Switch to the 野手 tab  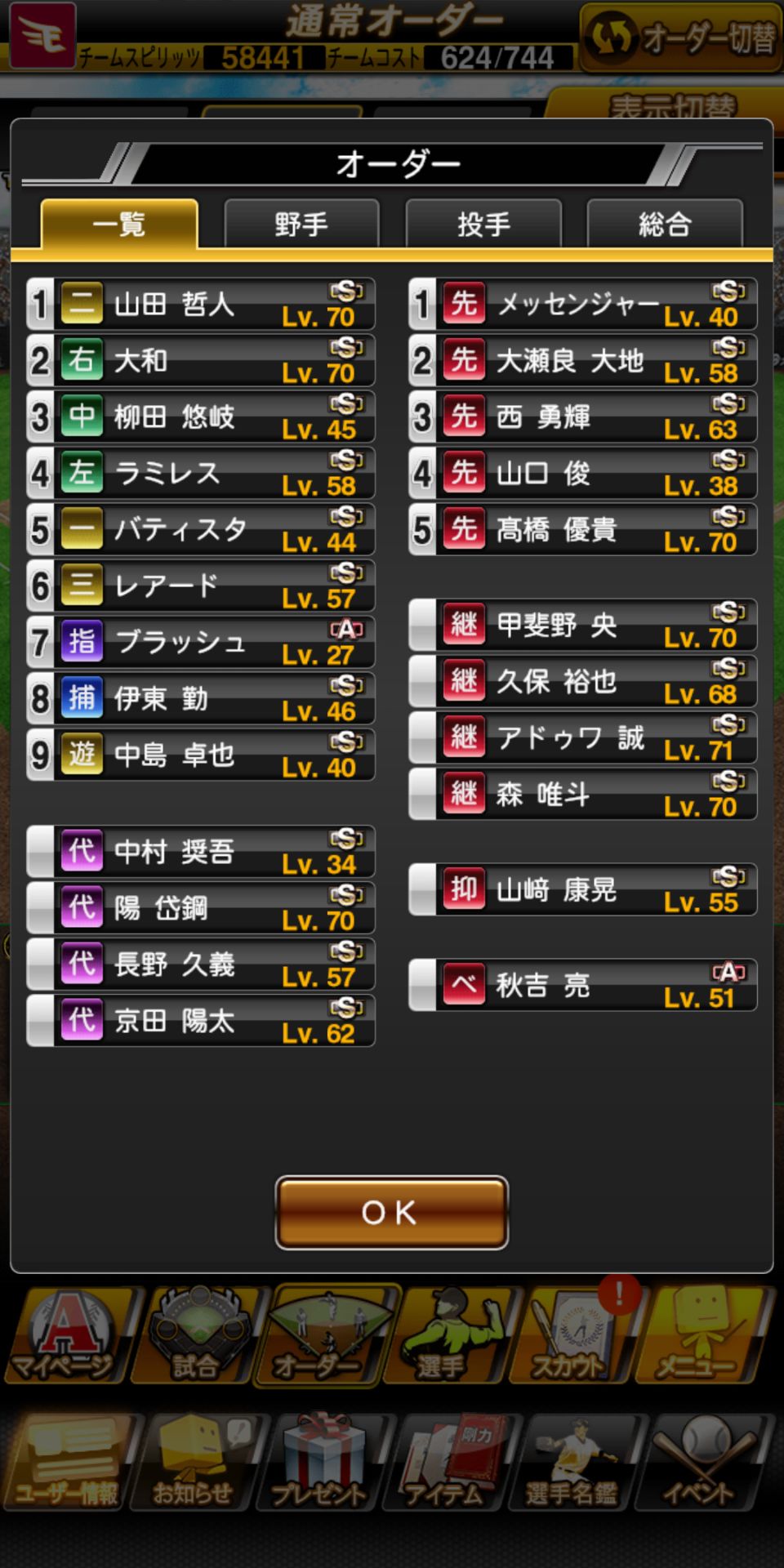coord(301,223)
